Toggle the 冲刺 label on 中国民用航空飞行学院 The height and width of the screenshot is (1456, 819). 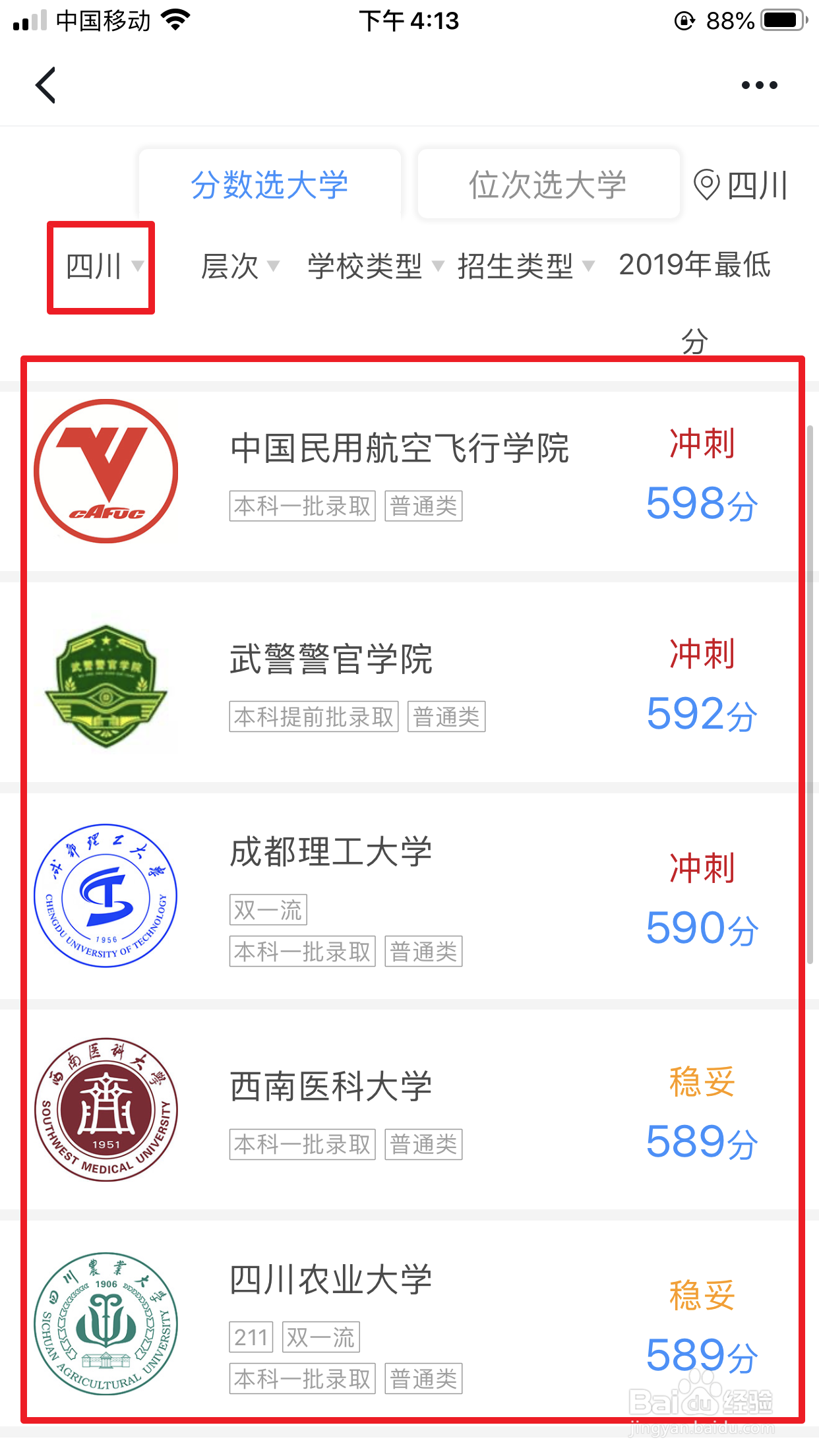[x=701, y=445]
